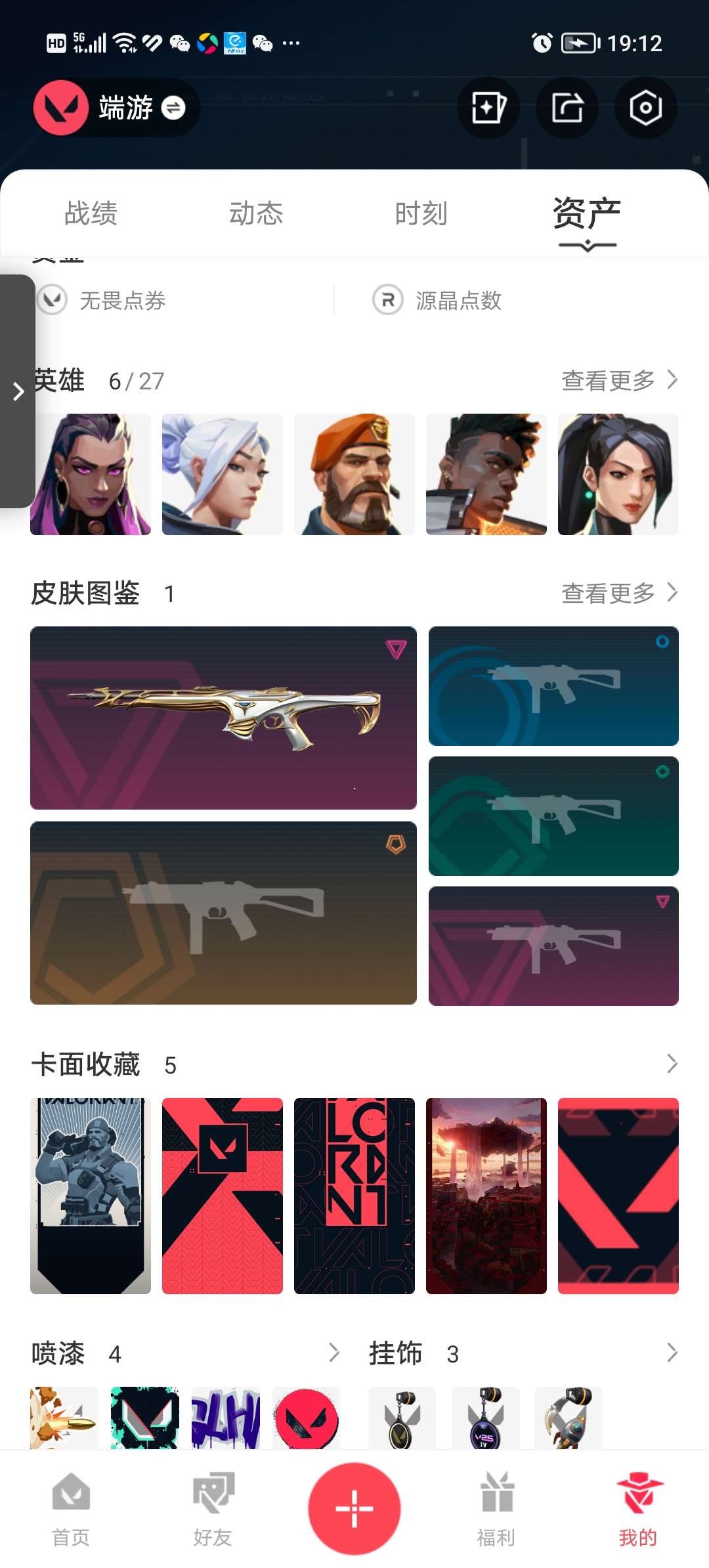The height and width of the screenshot is (1568, 709).
Task: Open the settings hexagon icon
Action: click(645, 108)
